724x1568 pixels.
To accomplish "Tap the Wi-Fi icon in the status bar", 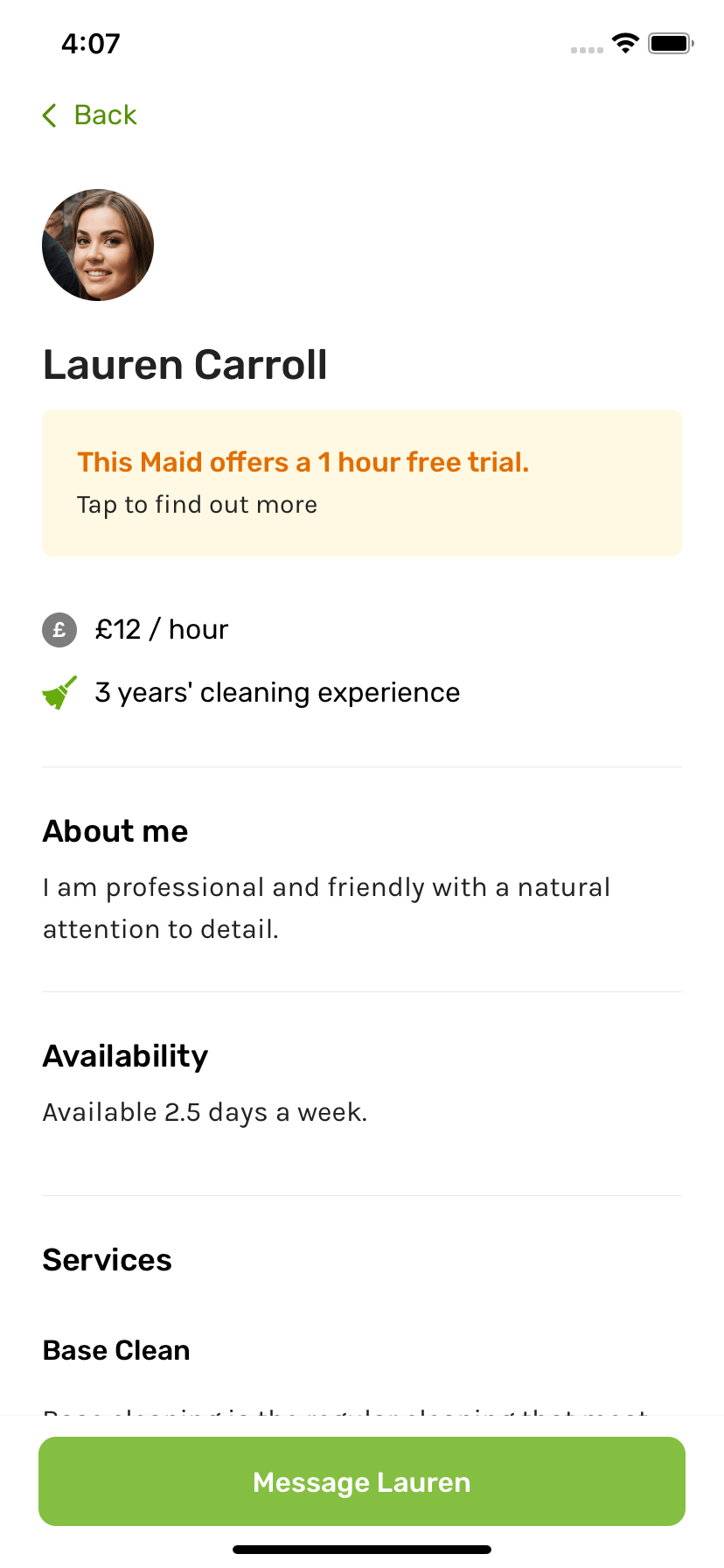I will (x=625, y=43).
